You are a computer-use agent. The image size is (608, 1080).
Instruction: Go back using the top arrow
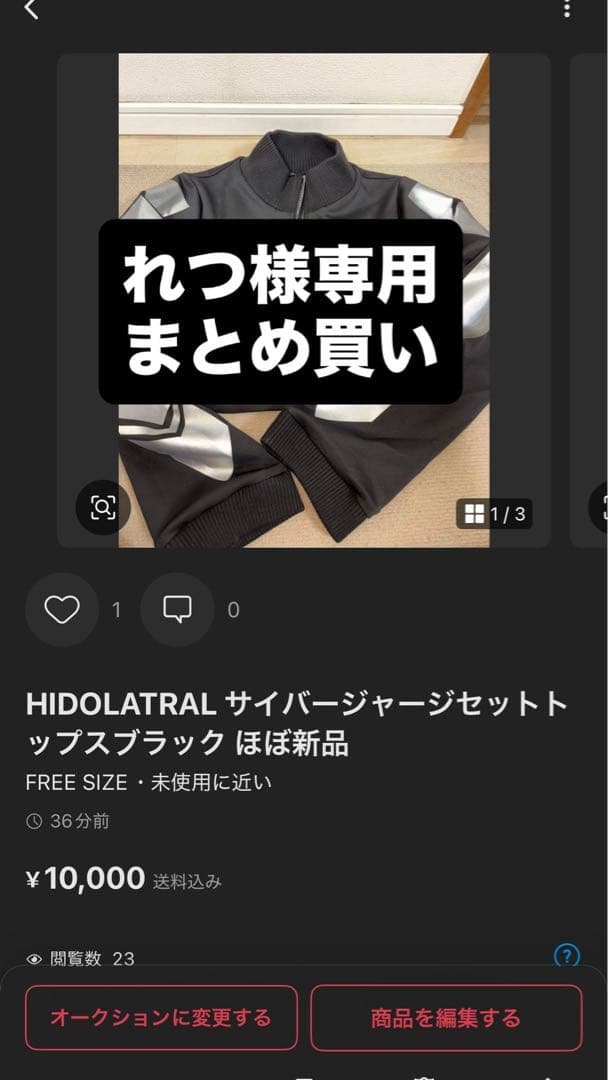pos(30,10)
